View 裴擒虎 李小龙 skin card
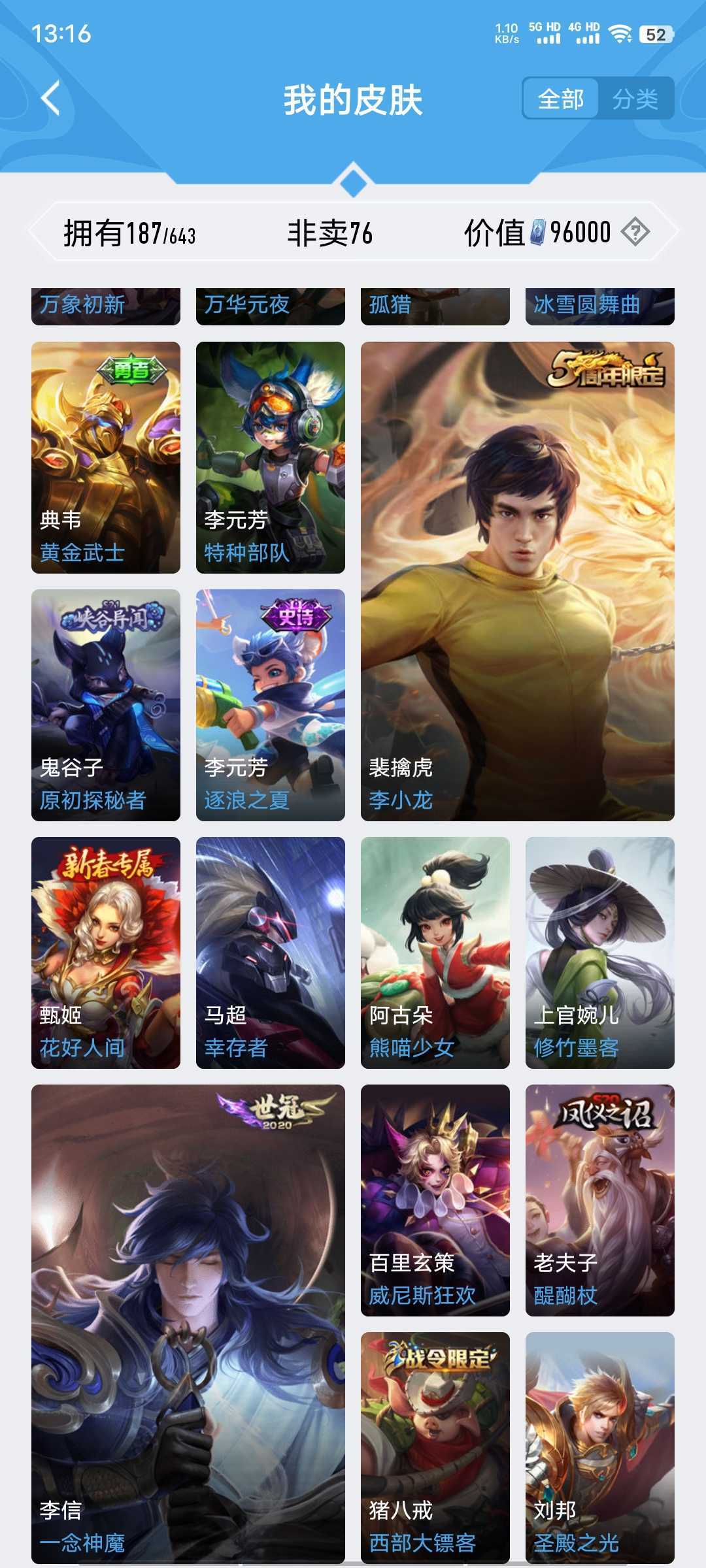Screen dimensions: 706x1568 coord(518,581)
